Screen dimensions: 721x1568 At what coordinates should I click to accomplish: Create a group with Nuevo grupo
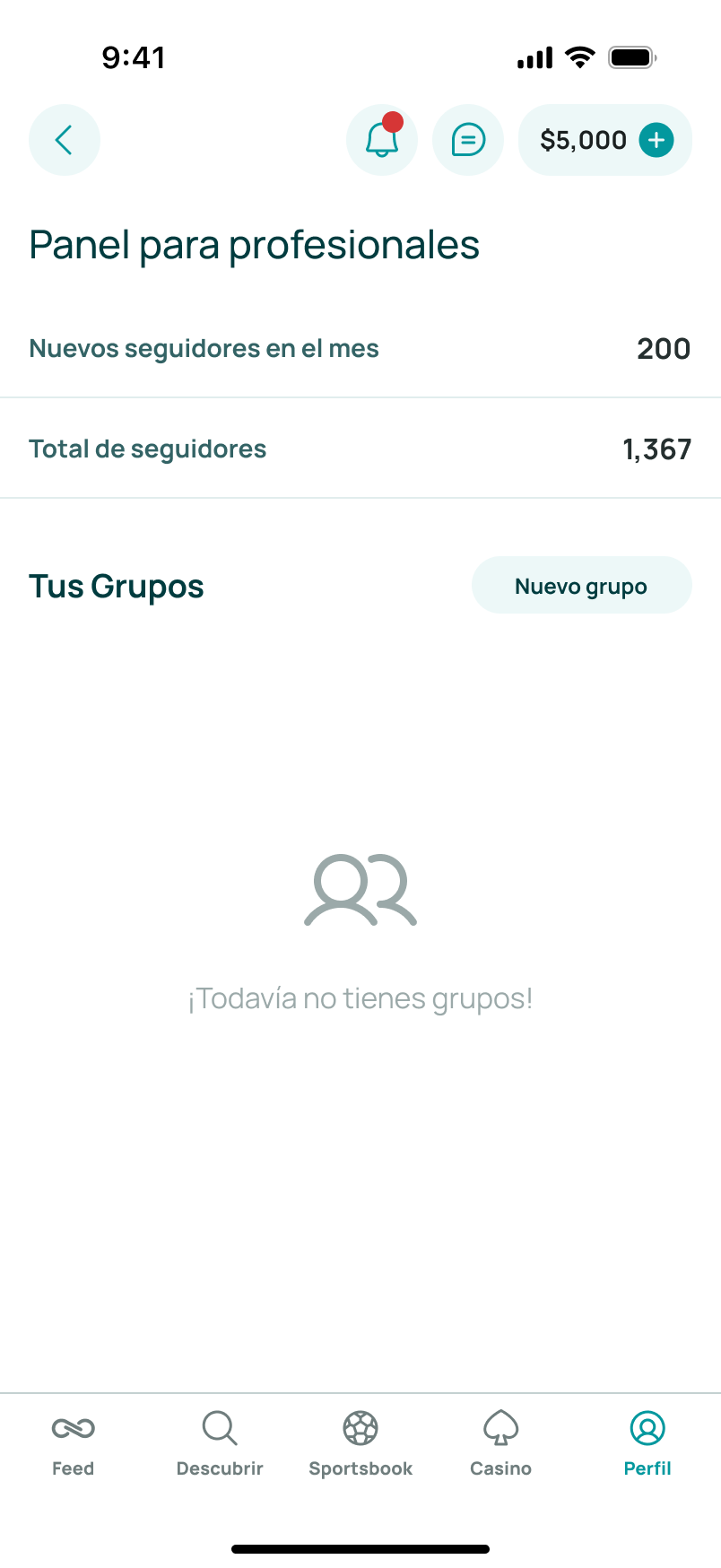pos(581,586)
